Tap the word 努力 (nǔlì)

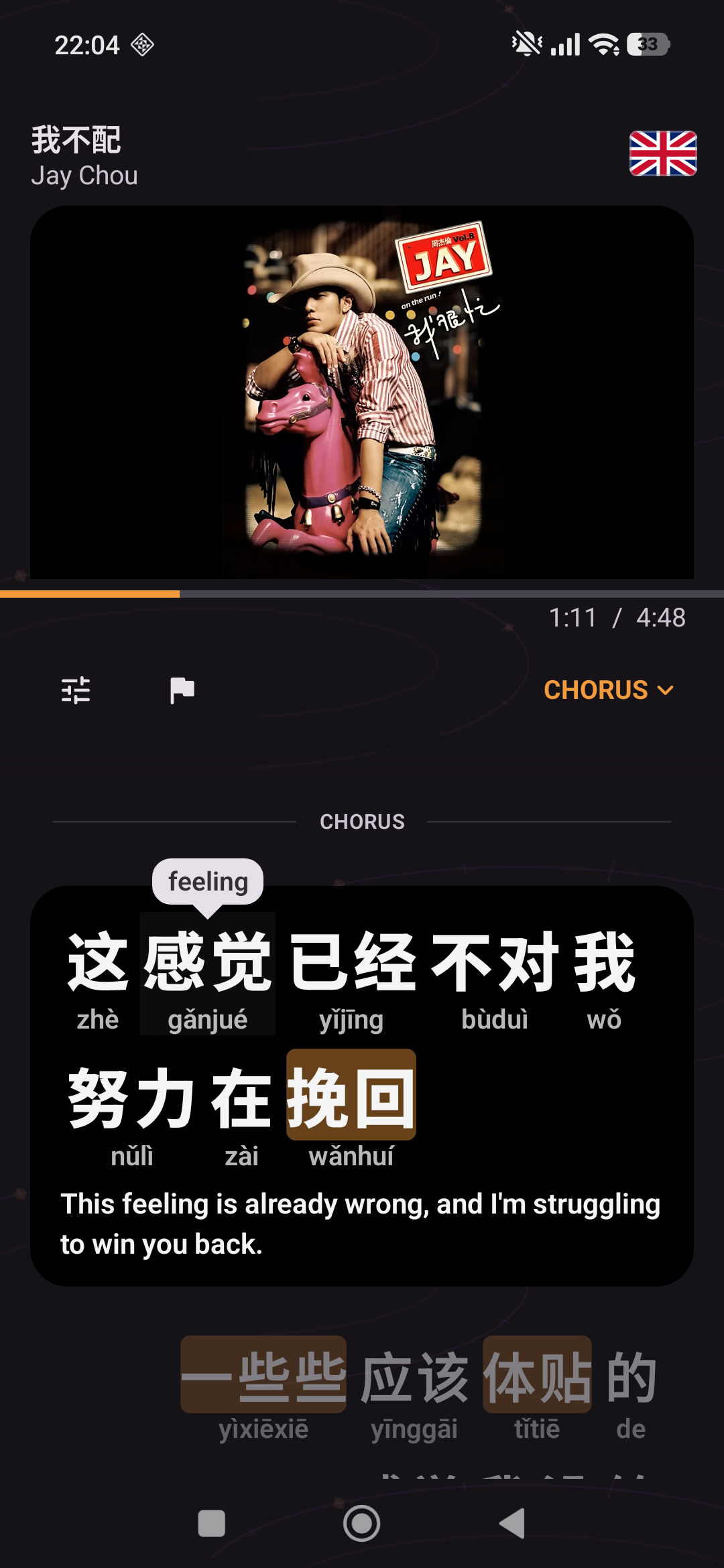pos(132,1110)
